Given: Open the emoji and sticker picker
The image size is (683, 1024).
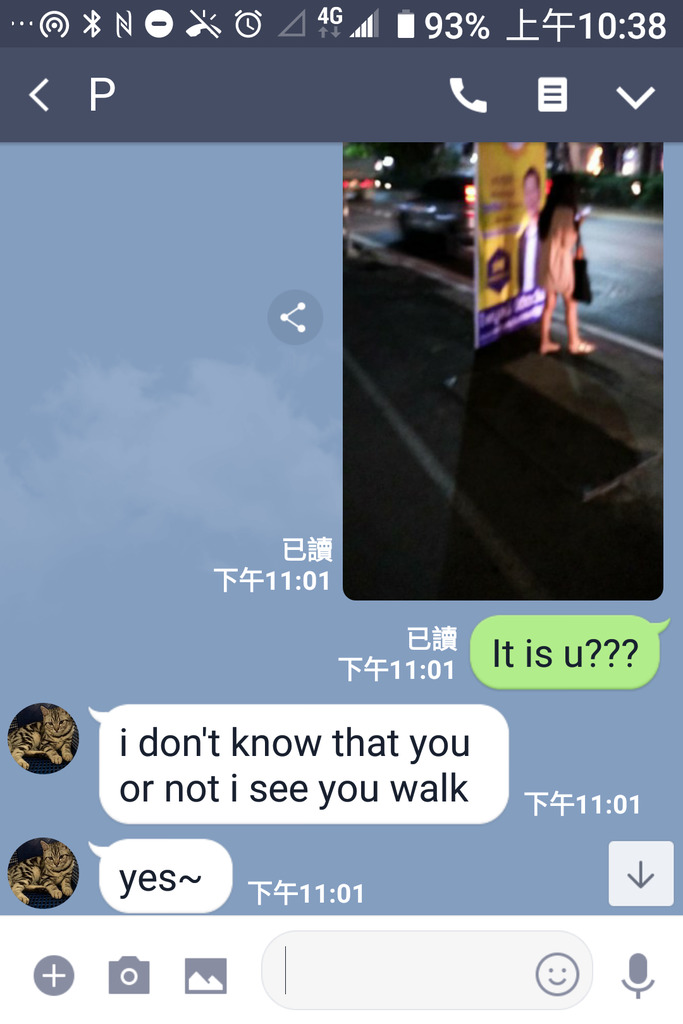Looking at the screenshot, I should (557, 973).
